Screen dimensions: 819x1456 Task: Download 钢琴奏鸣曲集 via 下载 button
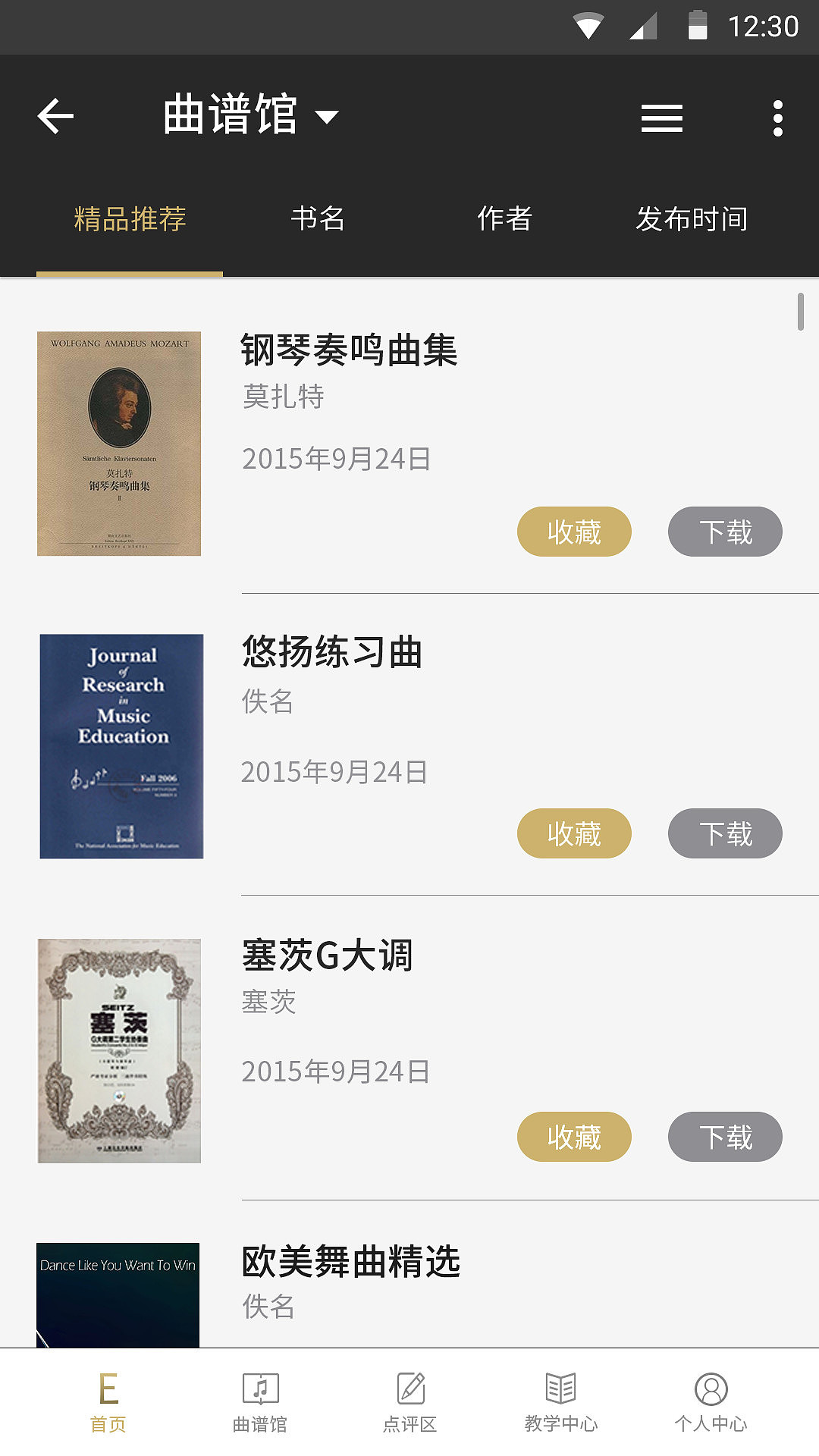[724, 532]
